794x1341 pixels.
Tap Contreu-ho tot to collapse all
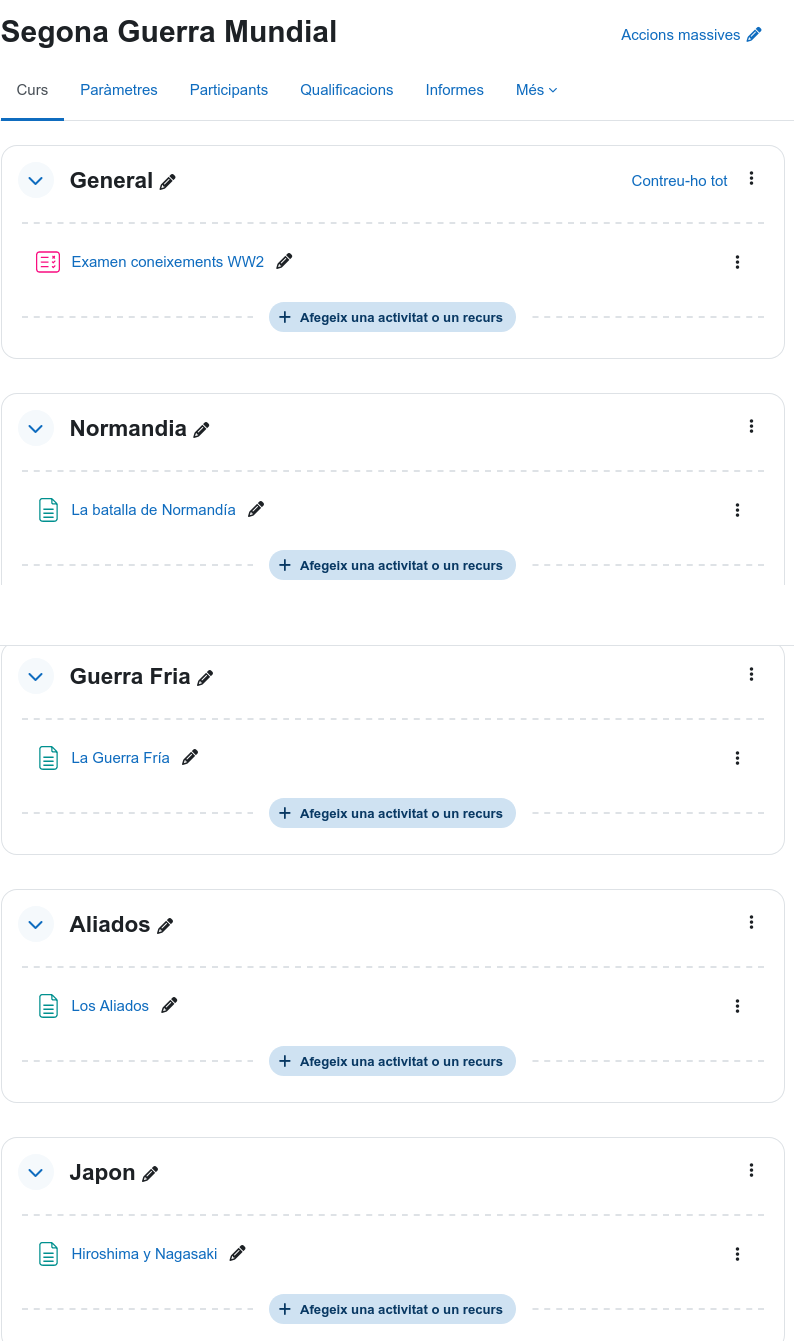[680, 181]
